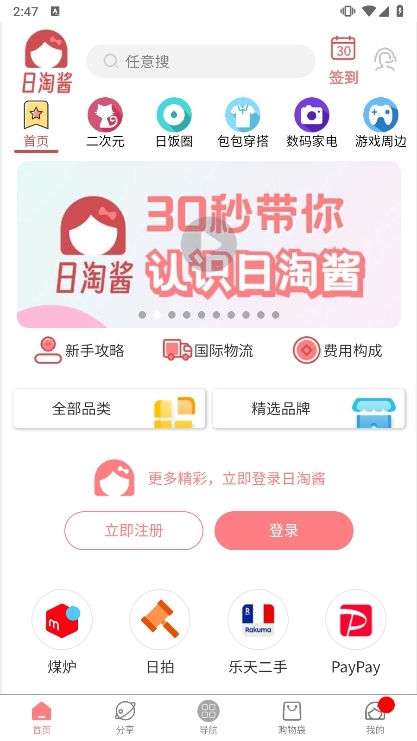Open 费用构成 fee breakdown

pyautogui.click(x=337, y=351)
